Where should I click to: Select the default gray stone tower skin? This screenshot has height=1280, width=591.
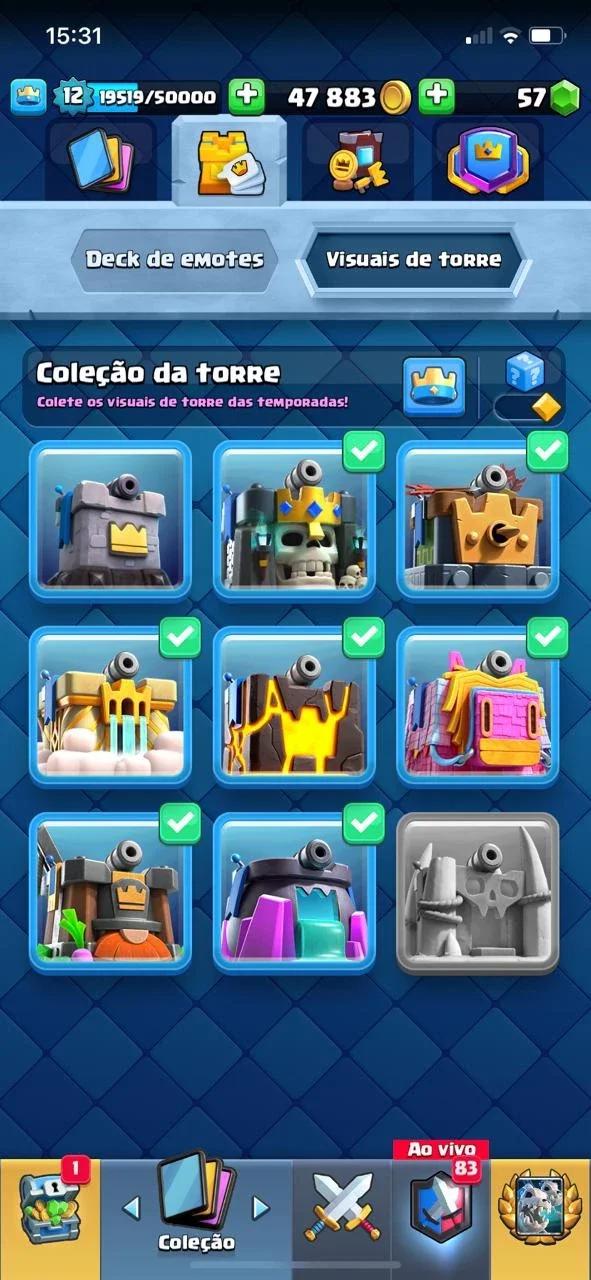pyautogui.click(x=110, y=519)
